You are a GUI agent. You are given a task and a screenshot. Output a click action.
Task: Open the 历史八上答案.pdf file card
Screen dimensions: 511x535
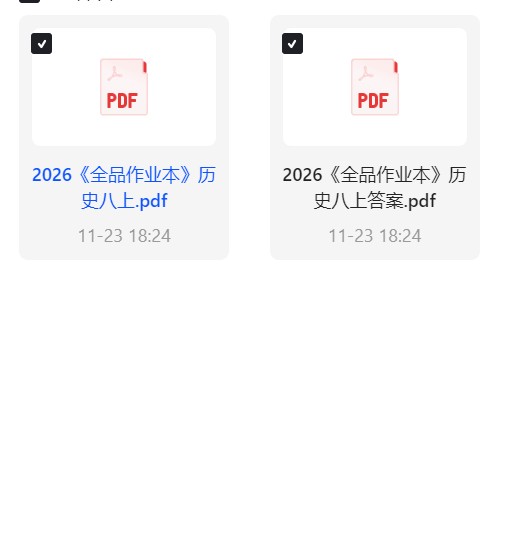375,137
